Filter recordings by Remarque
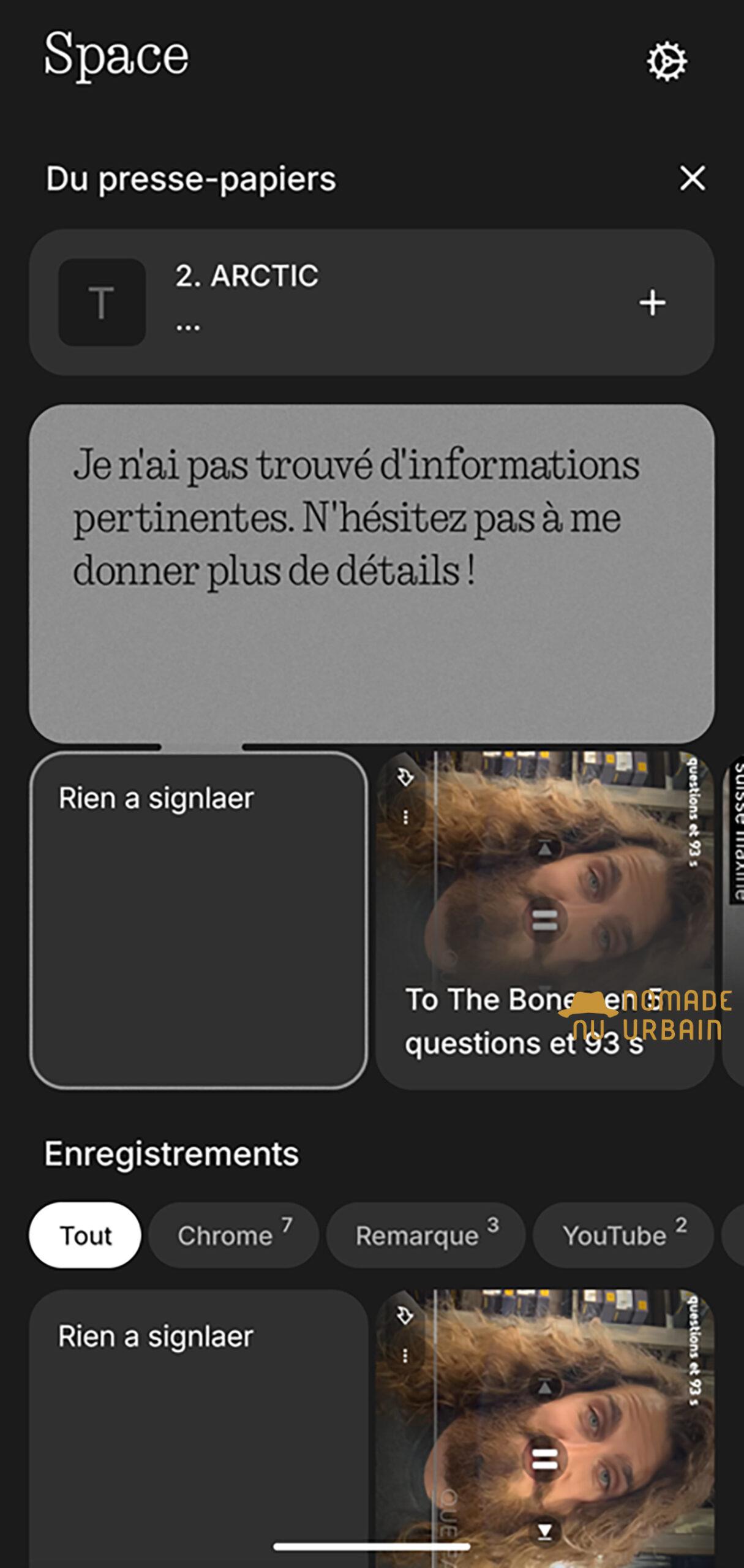The image size is (744, 1568). [x=426, y=1235]
